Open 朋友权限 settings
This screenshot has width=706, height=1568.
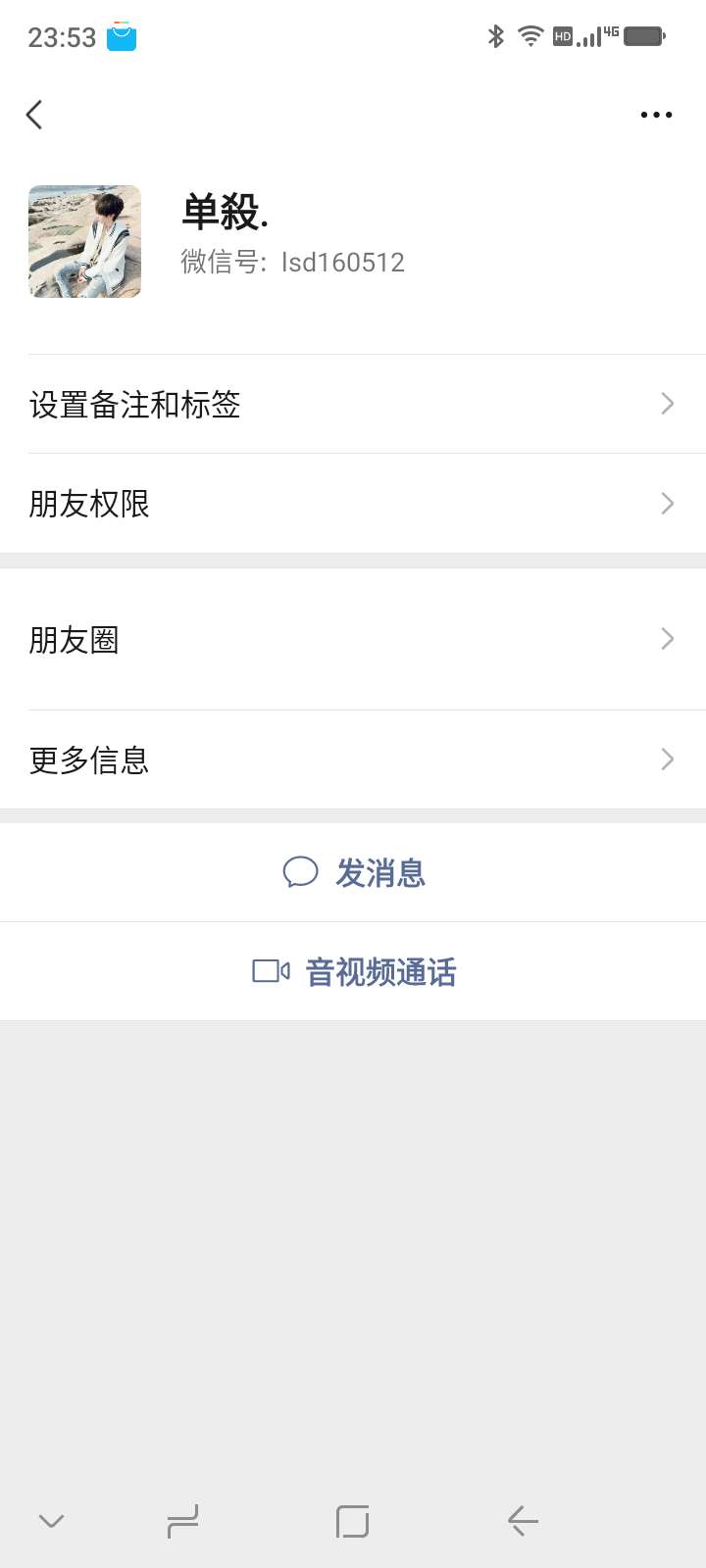coord(353,504)
